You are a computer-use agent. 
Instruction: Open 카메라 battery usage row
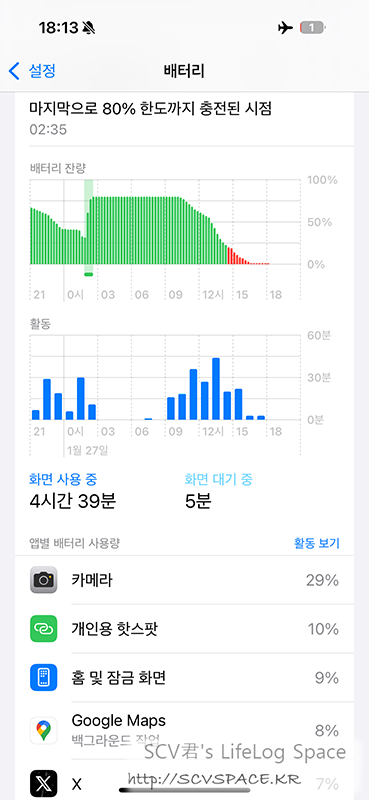tap(184, 580)
